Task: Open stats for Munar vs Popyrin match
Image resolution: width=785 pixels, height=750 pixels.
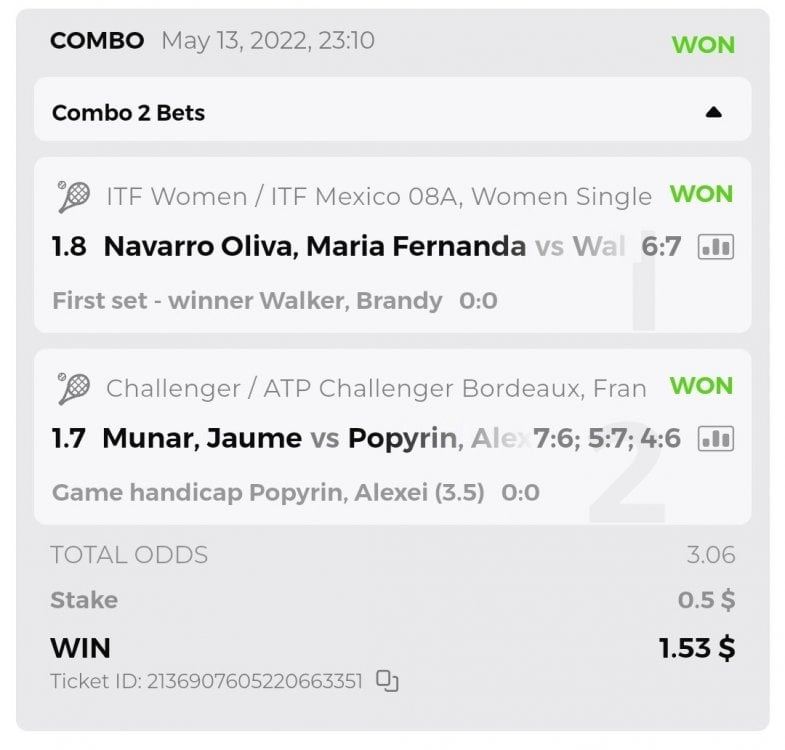Action: 715,438
